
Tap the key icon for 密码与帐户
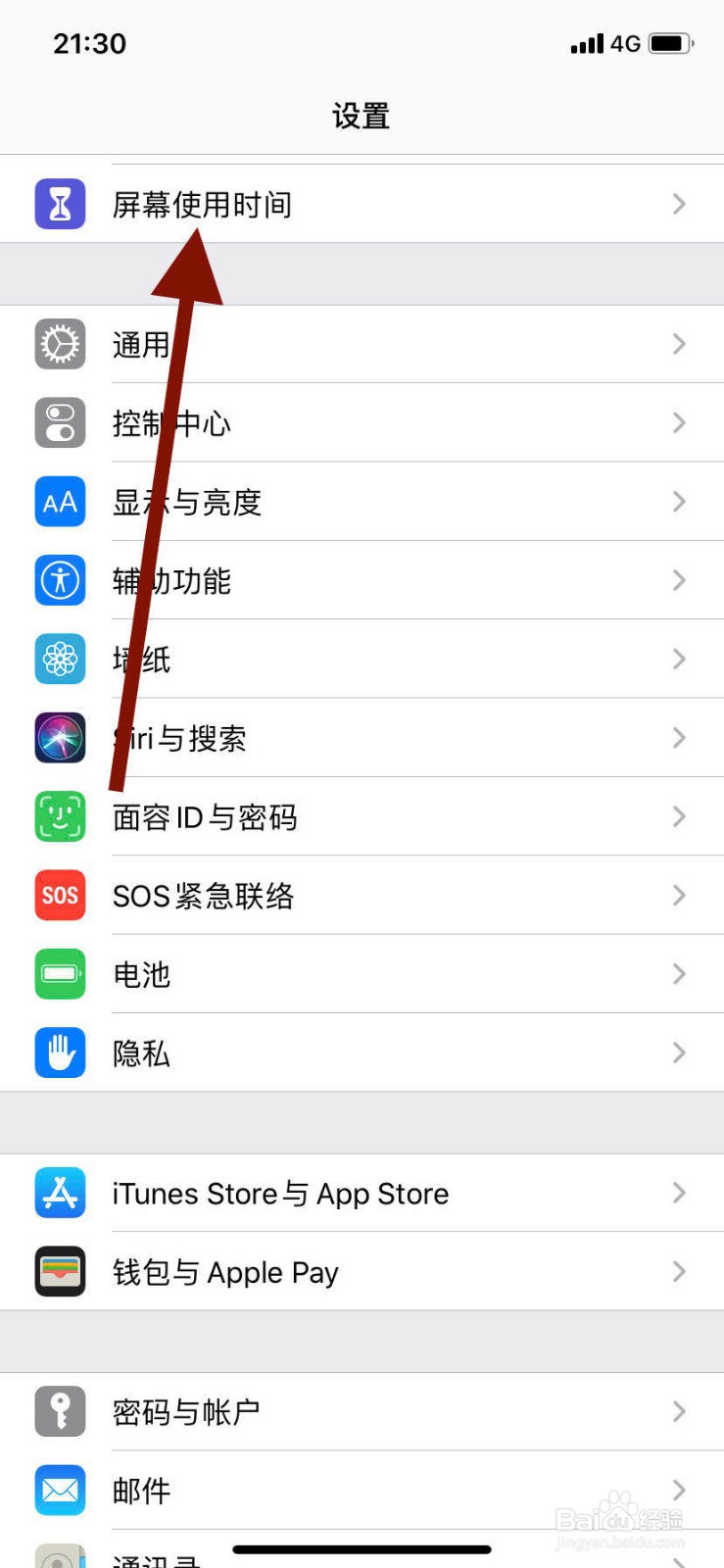coord(60,1411)
